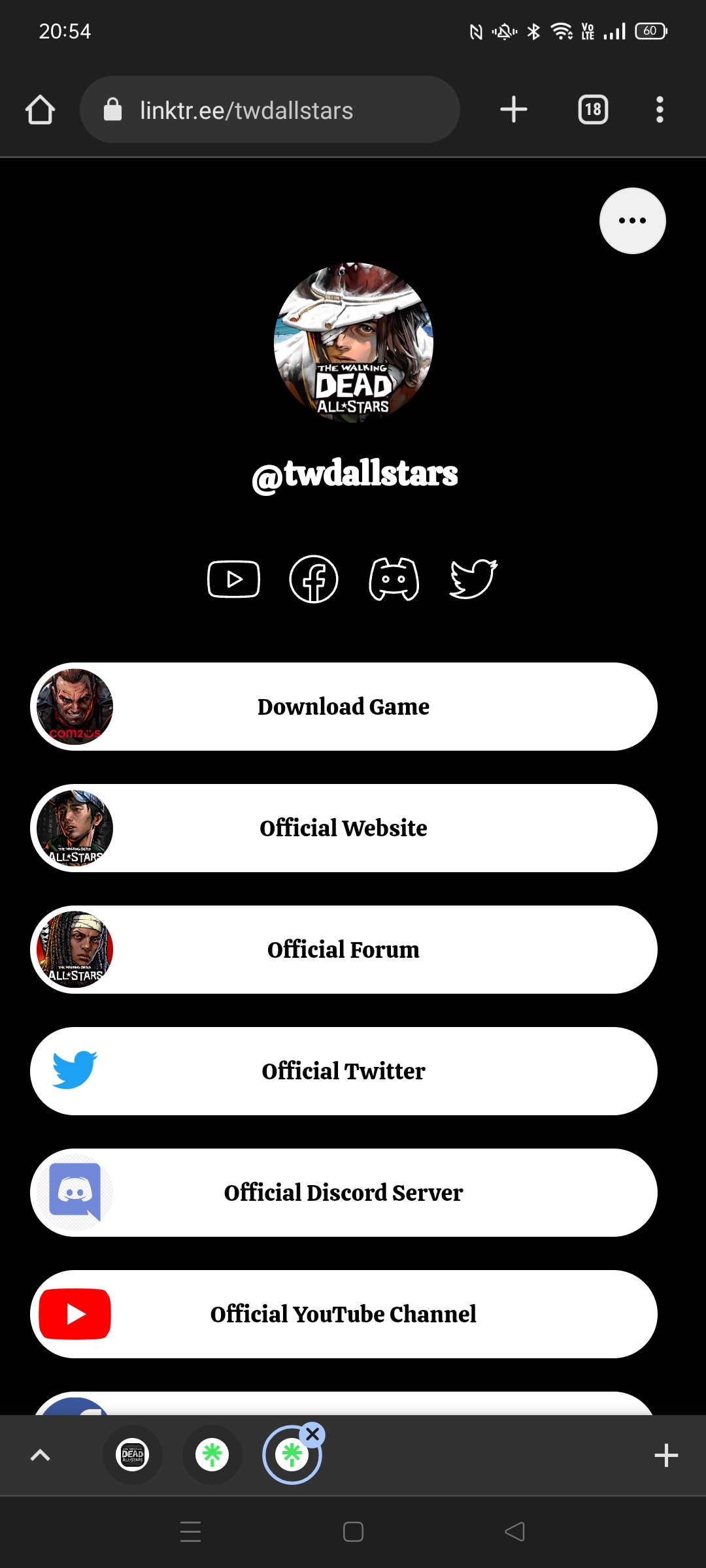Expand the tab group strip chevron
Screen dimensions: 706x1568
pos(41,1455)
